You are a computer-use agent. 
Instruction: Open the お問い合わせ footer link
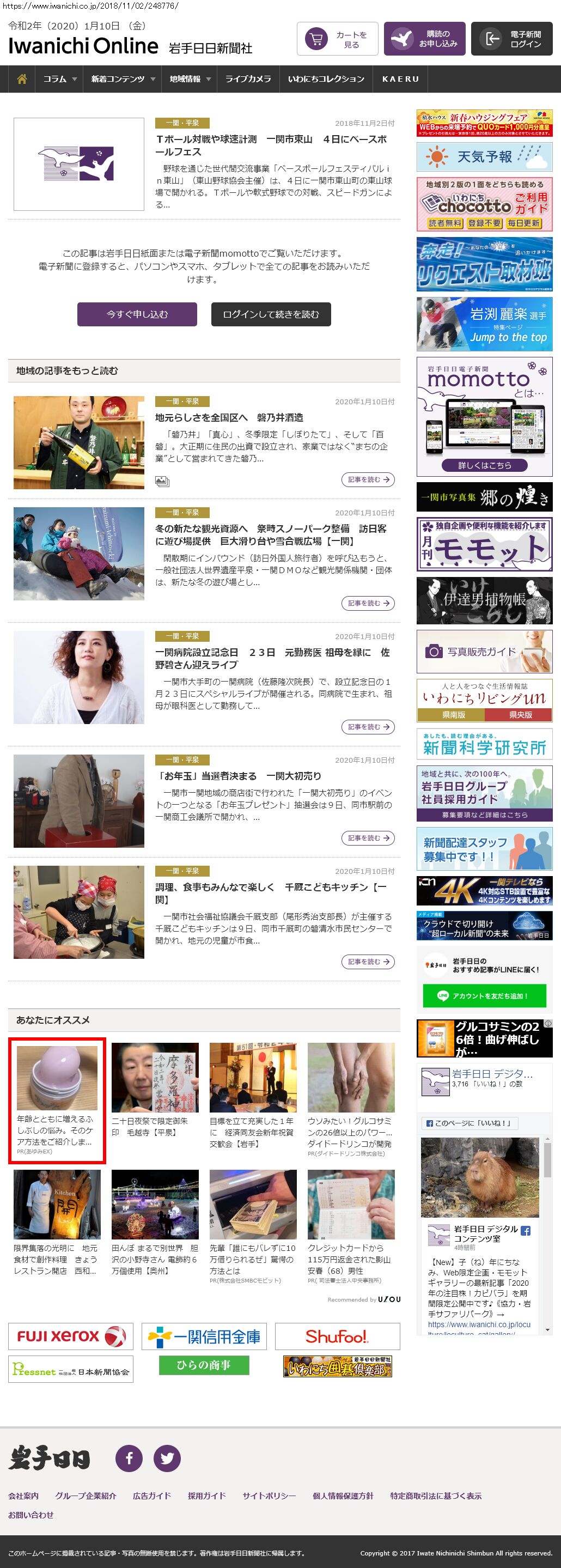pos(31,1515)
